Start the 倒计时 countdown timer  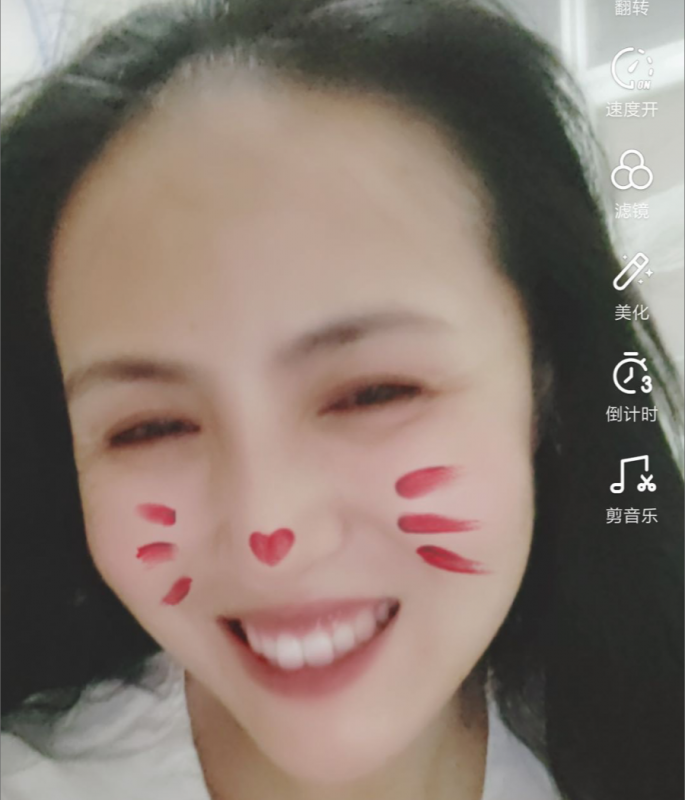click(631, 375)
